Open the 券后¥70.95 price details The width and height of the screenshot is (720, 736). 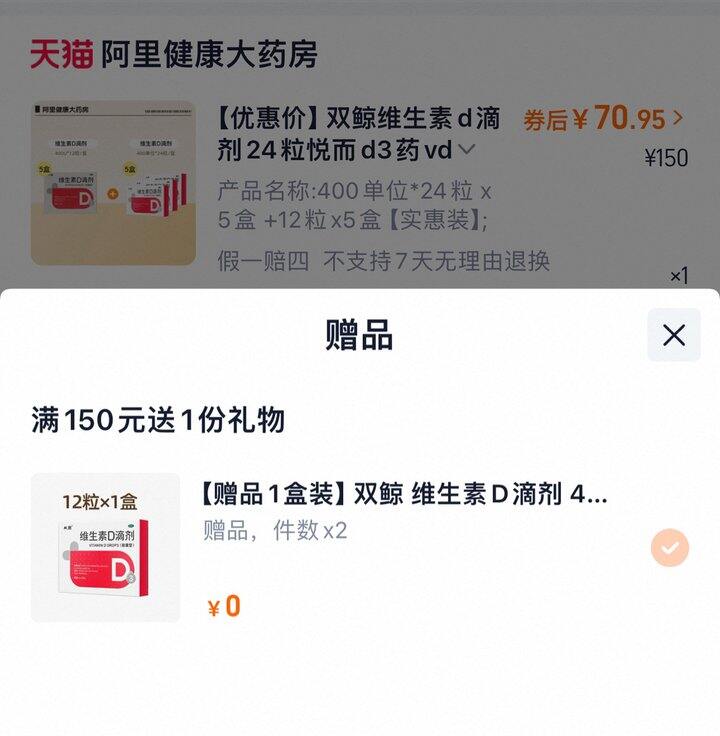click(604, 119)
